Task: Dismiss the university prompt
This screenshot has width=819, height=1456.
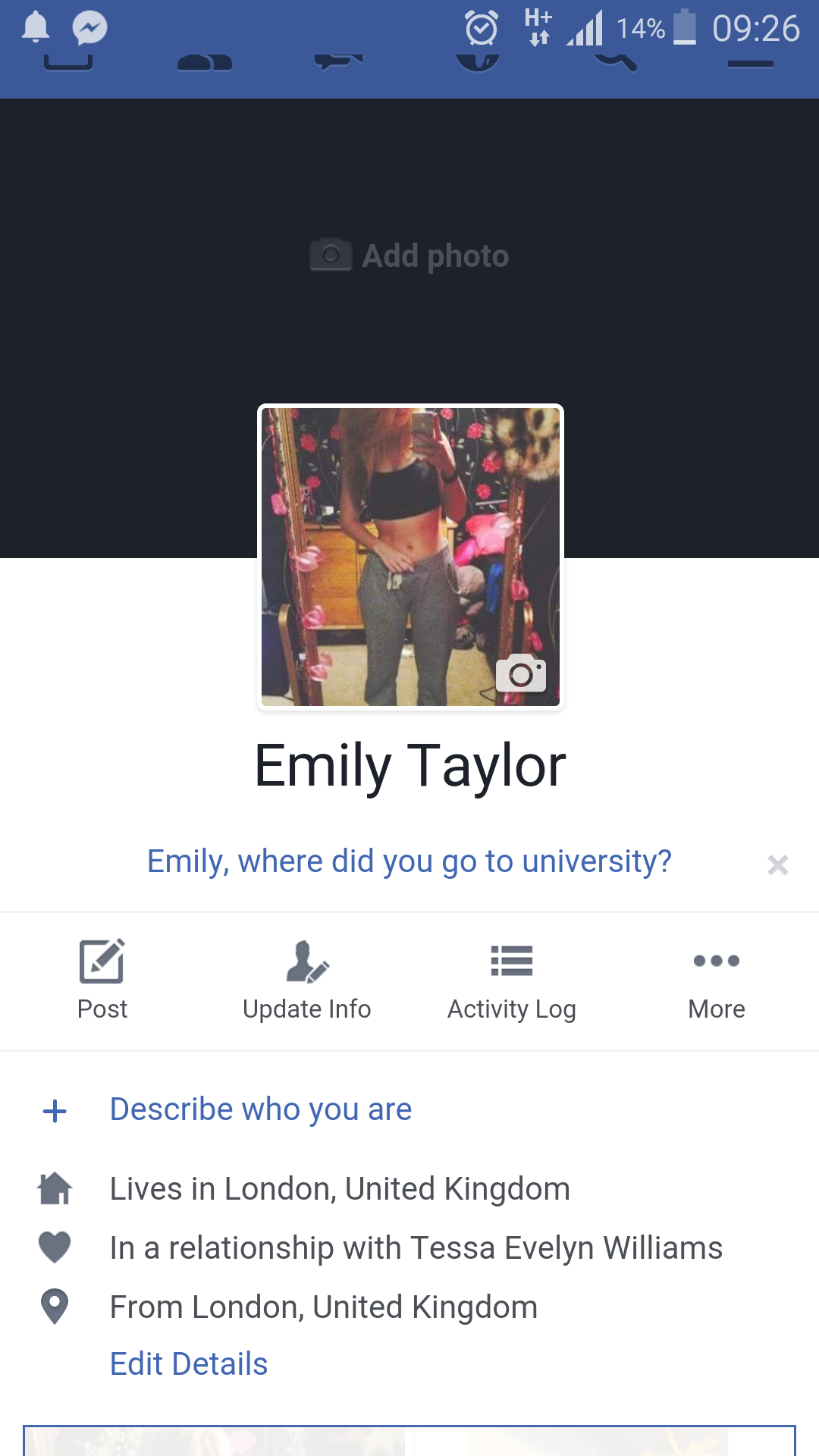Action: click(x=778, y=864)
